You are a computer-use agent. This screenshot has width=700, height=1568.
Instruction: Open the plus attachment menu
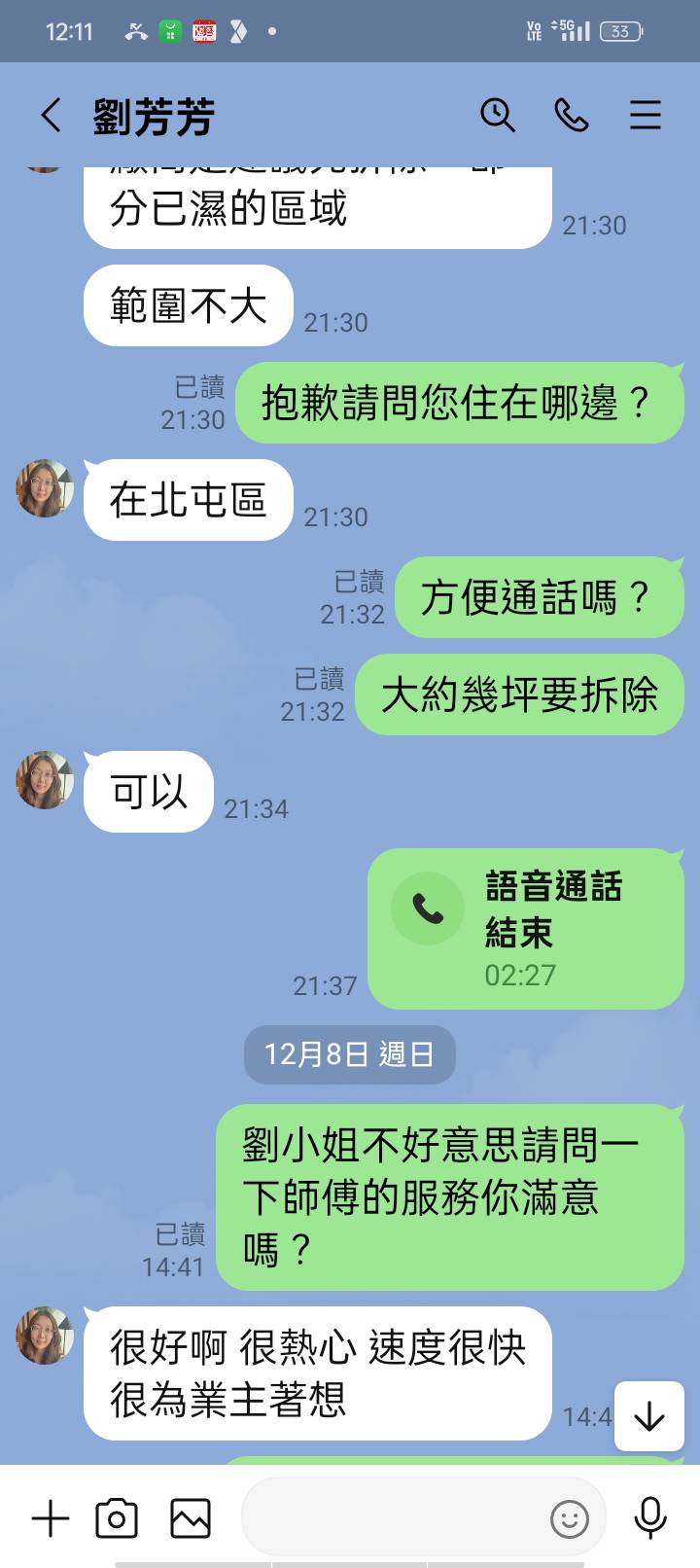coord(51,1518)
